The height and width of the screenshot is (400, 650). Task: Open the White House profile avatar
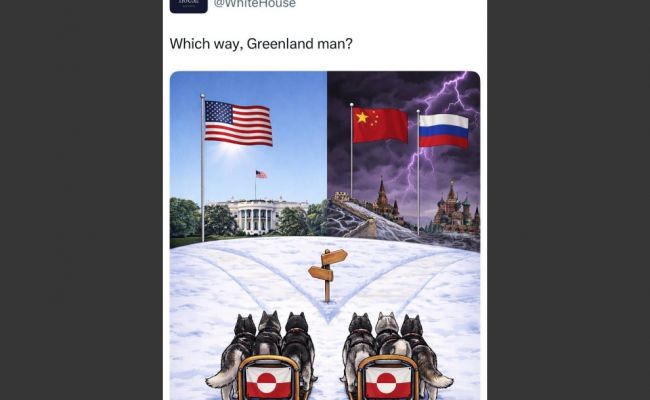[x=188, y=6]
